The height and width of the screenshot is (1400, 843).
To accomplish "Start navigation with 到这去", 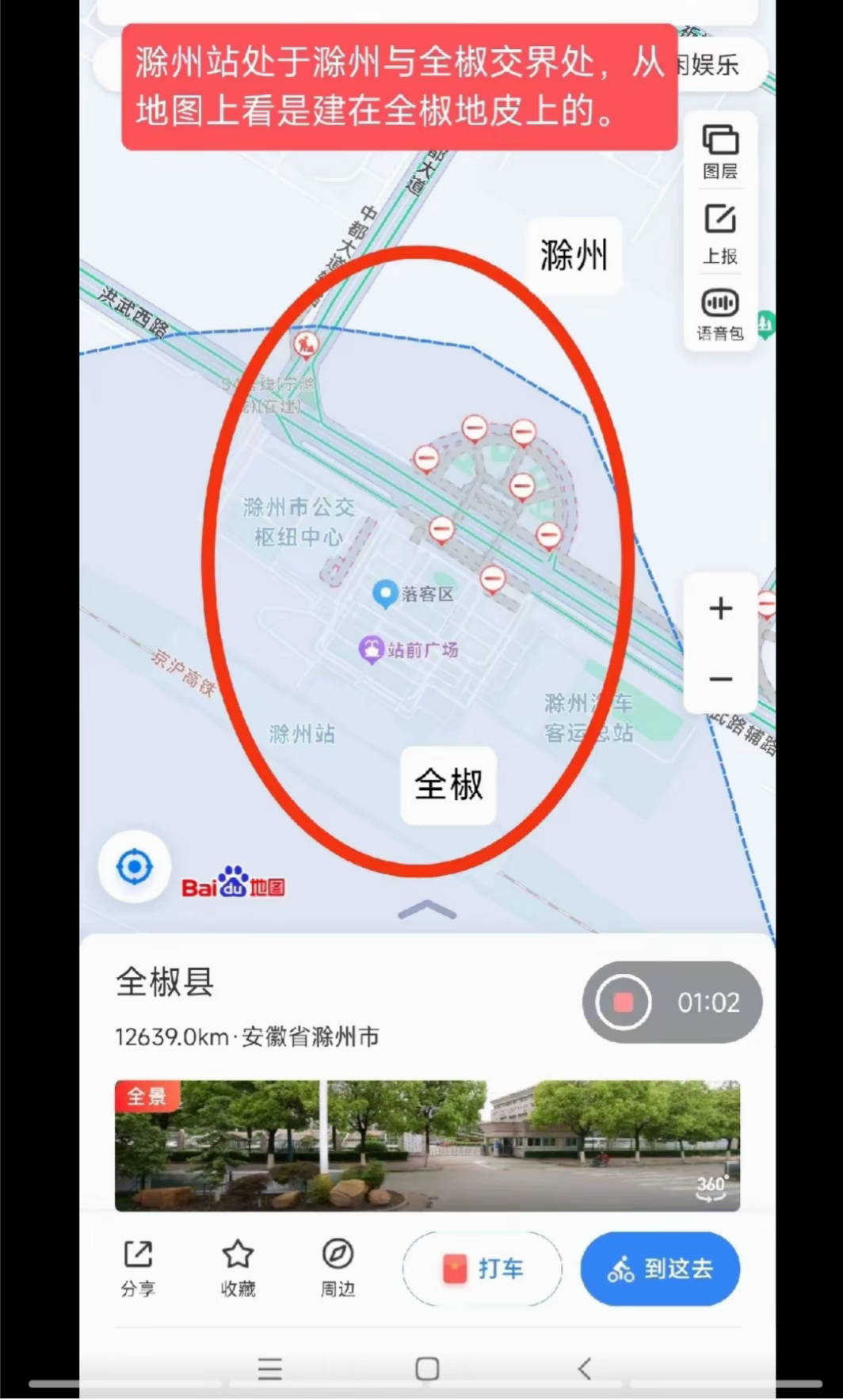I will pyautogui.click(x=660, y=1269).
